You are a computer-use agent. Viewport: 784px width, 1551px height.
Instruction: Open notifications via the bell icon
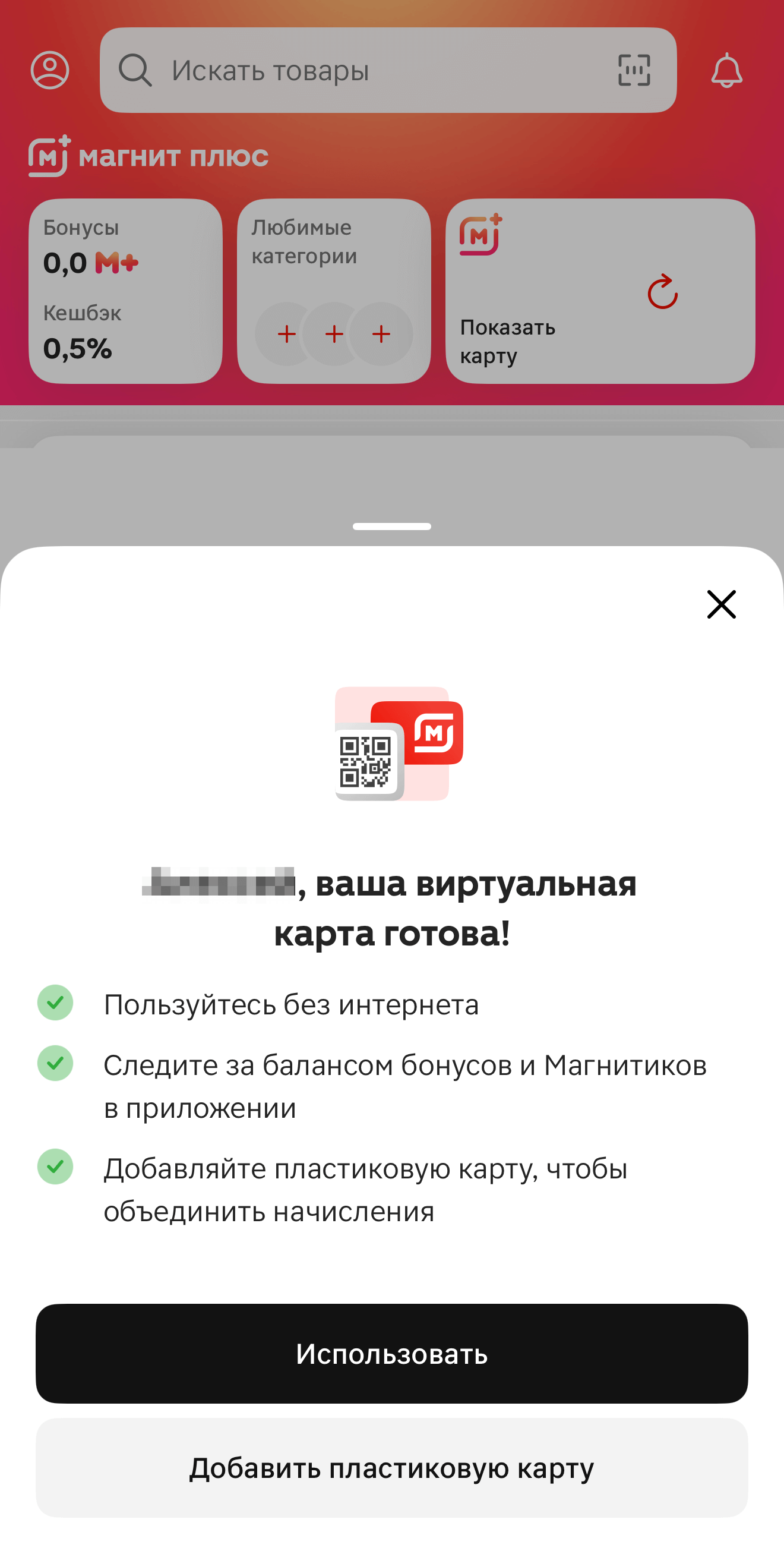pos(727,71)
